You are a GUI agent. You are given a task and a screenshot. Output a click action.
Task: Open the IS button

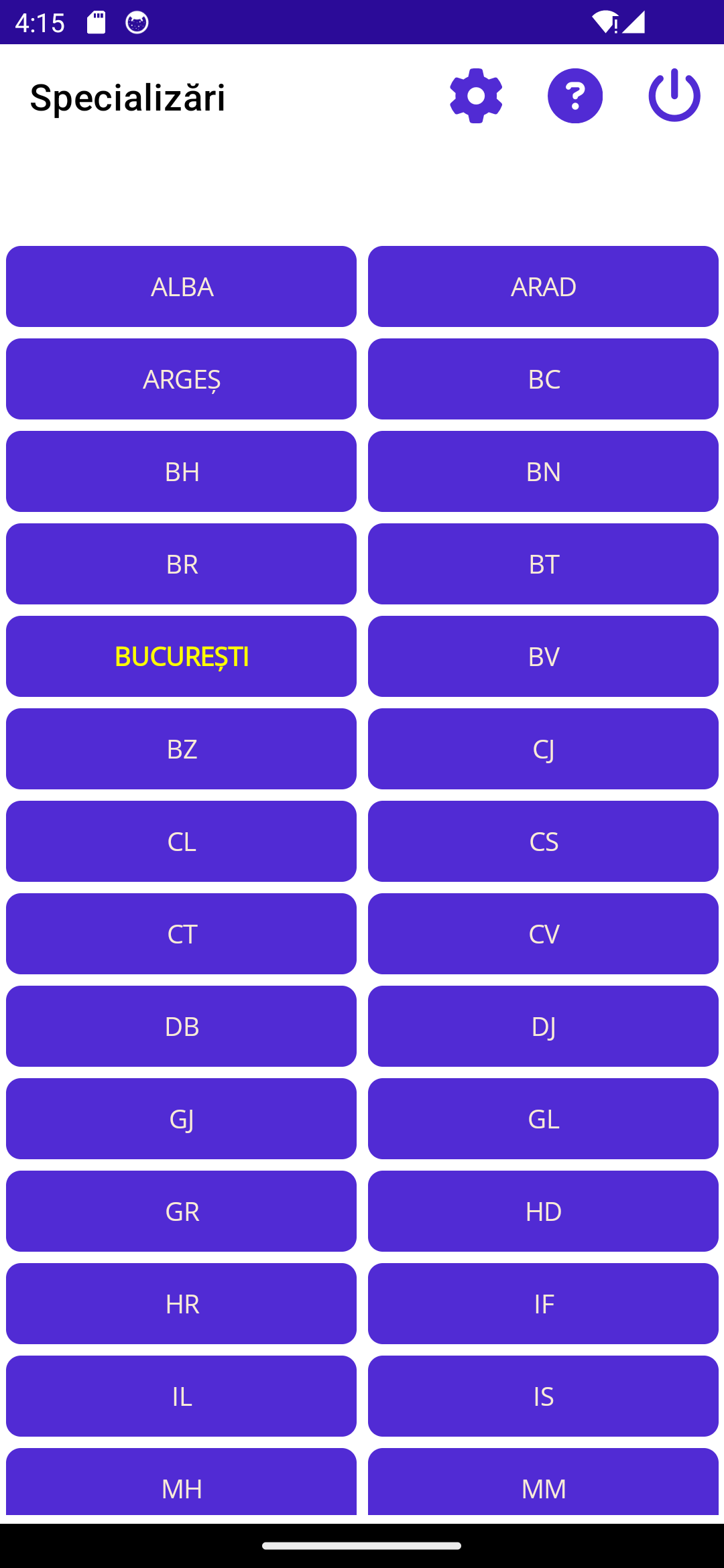pyautogui.click(x=543, y=1396)
